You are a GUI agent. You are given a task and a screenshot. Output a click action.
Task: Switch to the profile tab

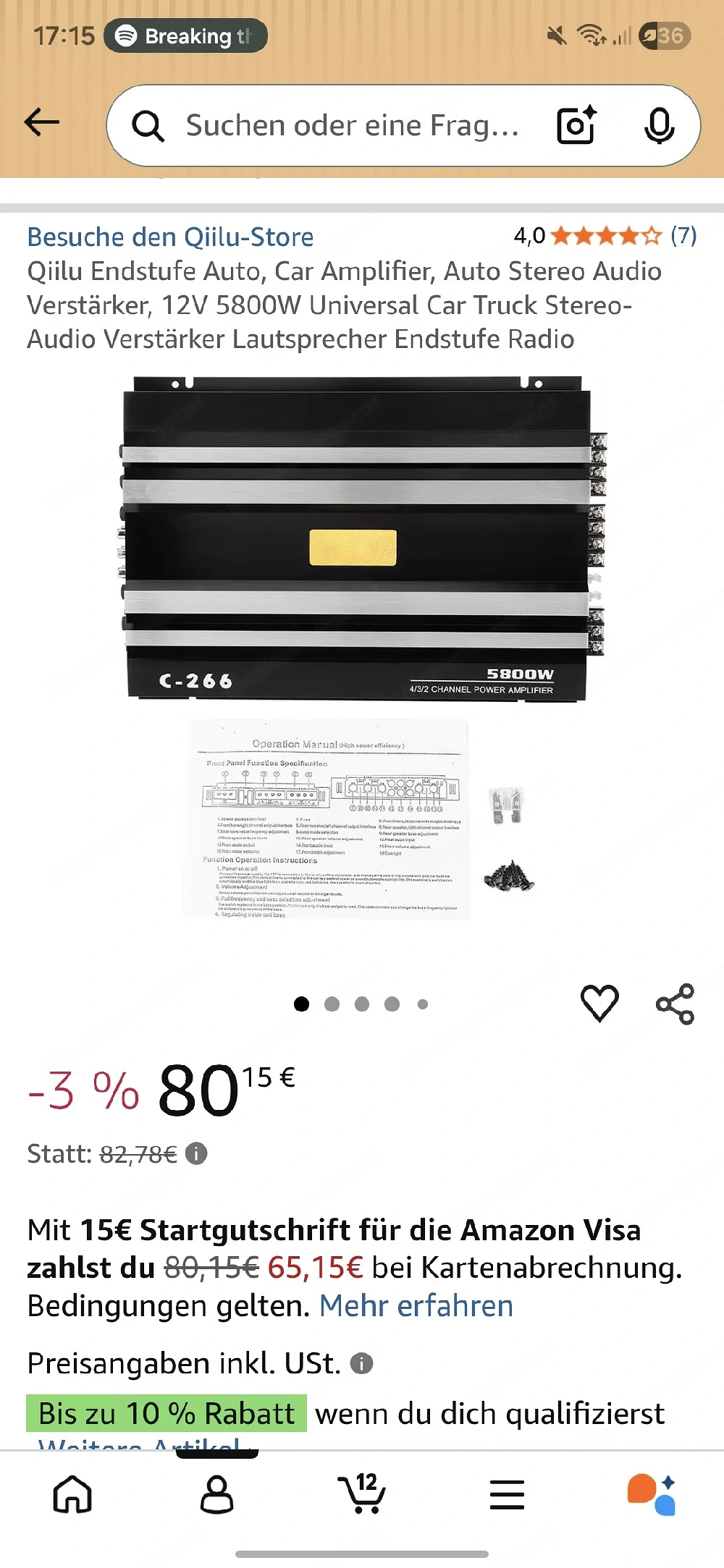217,1492
